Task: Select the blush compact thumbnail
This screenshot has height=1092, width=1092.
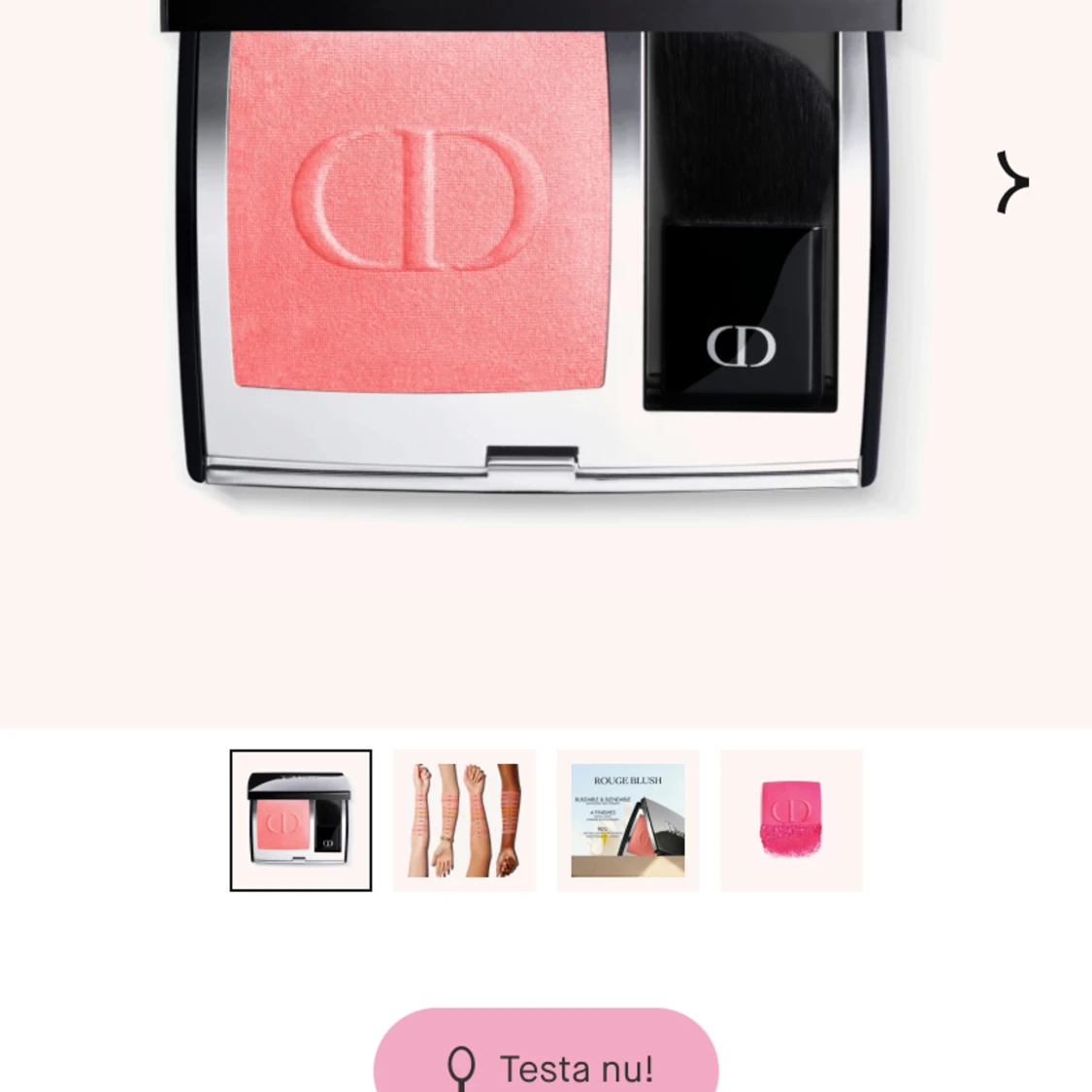Action: coord(301,820)
